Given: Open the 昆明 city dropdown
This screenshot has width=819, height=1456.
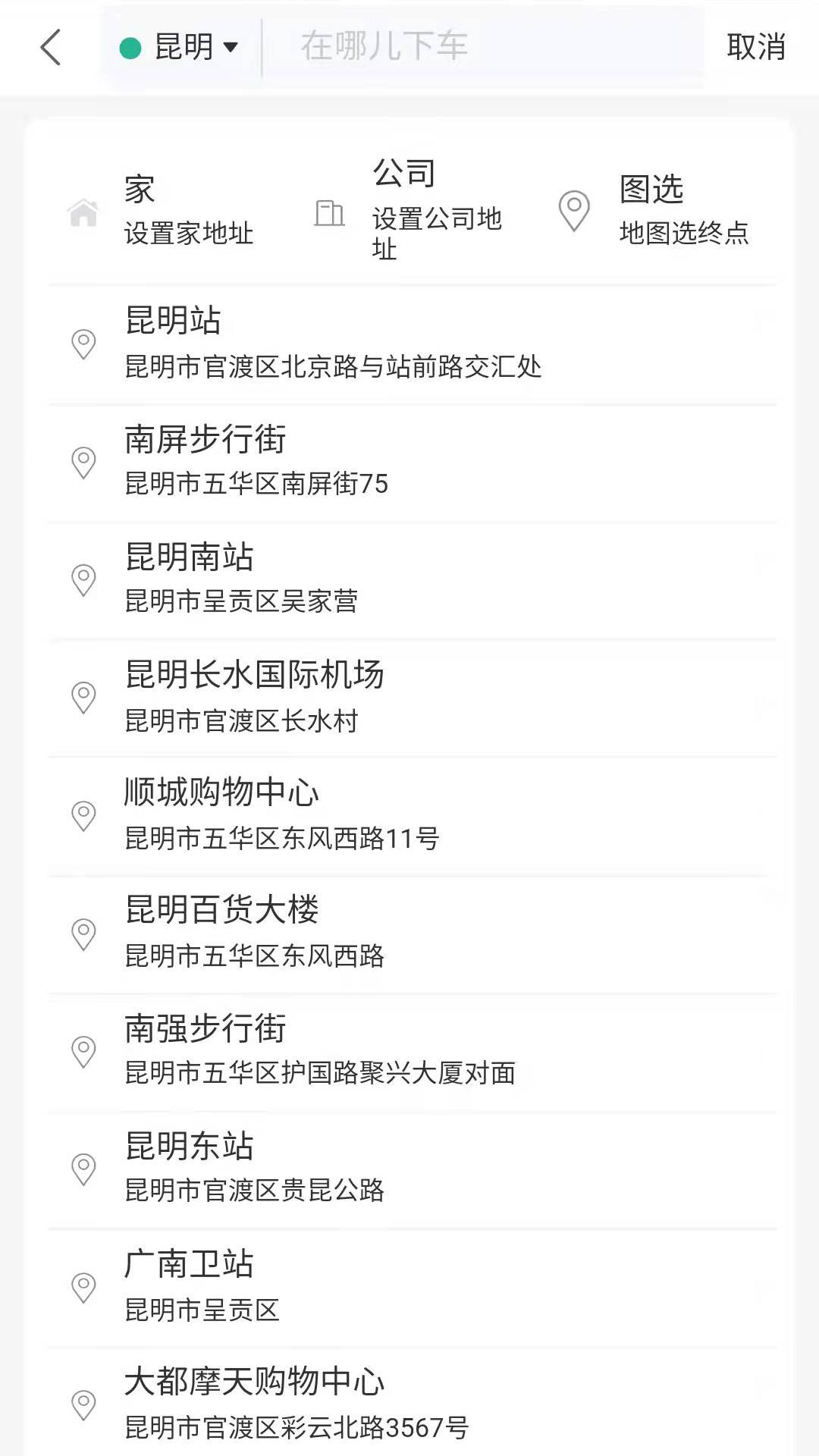Looking at the screenshot, I should pos(184,47).
